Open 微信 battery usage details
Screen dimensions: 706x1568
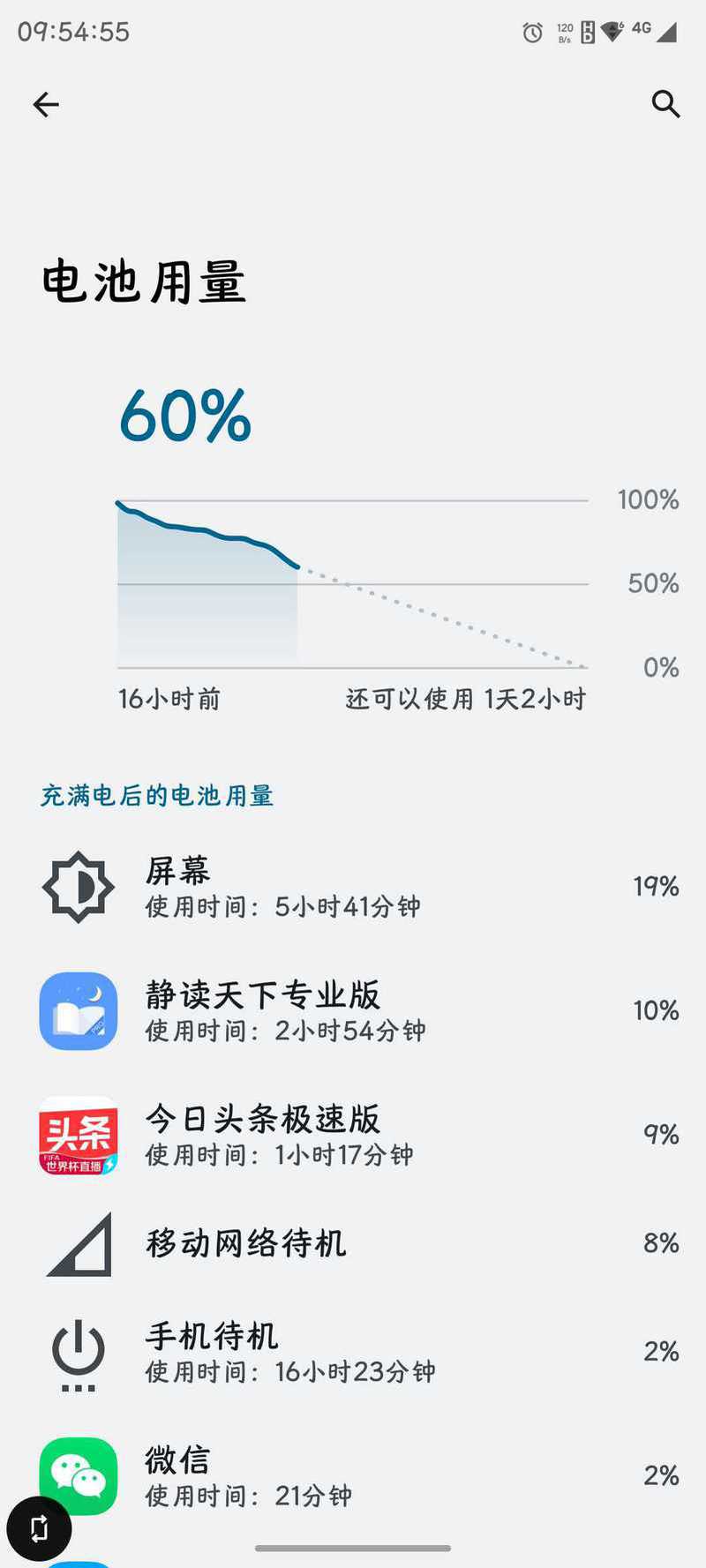(x=353, y=1476)
